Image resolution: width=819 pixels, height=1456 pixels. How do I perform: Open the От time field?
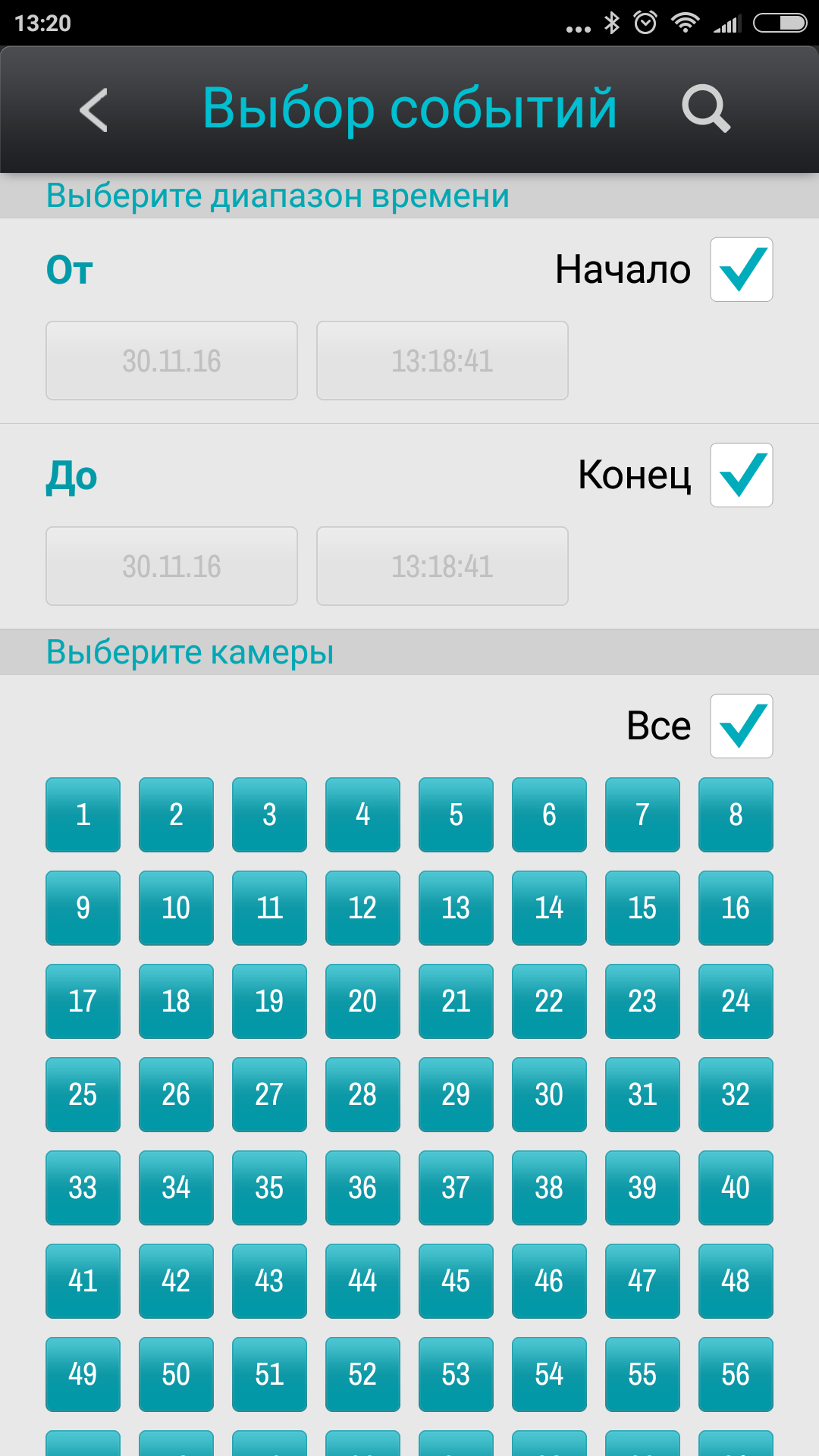point(442,361)
